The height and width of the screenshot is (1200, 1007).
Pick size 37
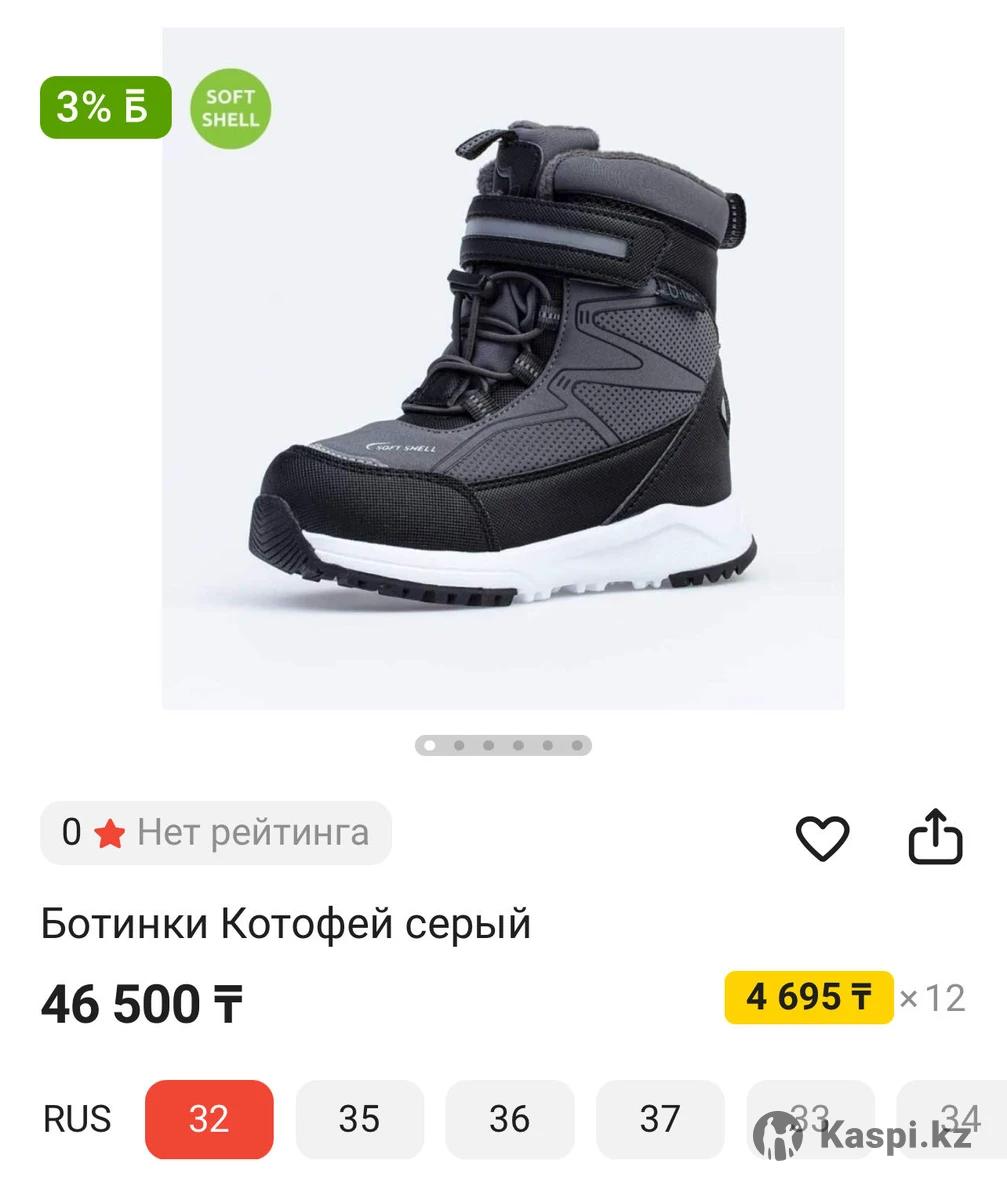659,1118
